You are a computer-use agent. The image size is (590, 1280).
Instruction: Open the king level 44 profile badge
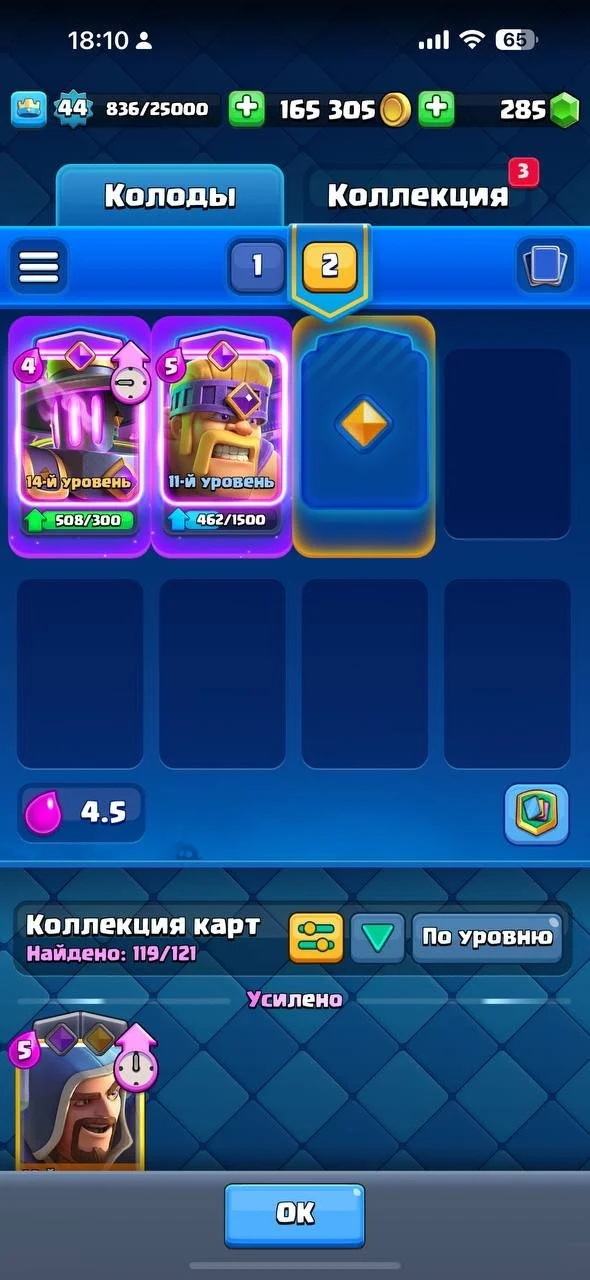point(71,109)
